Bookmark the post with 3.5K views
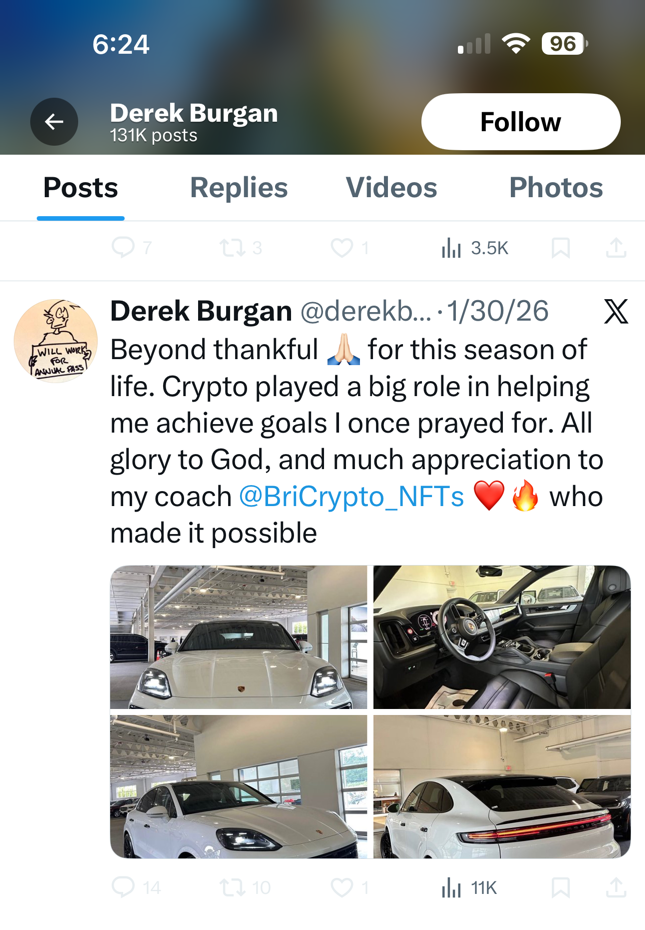 point(561,248)
